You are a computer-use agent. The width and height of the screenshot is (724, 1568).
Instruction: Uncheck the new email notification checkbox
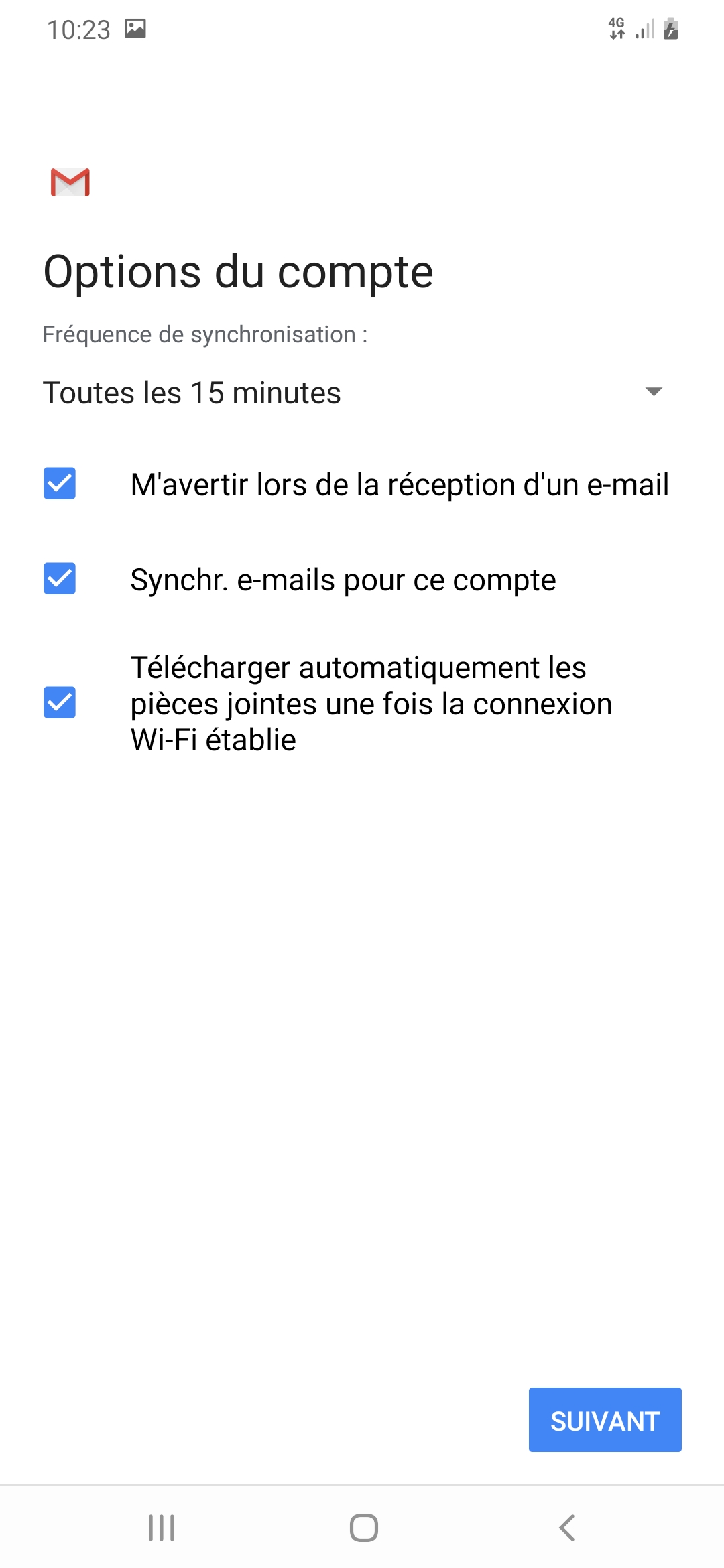pyautogui.click(x=60, y=484)
